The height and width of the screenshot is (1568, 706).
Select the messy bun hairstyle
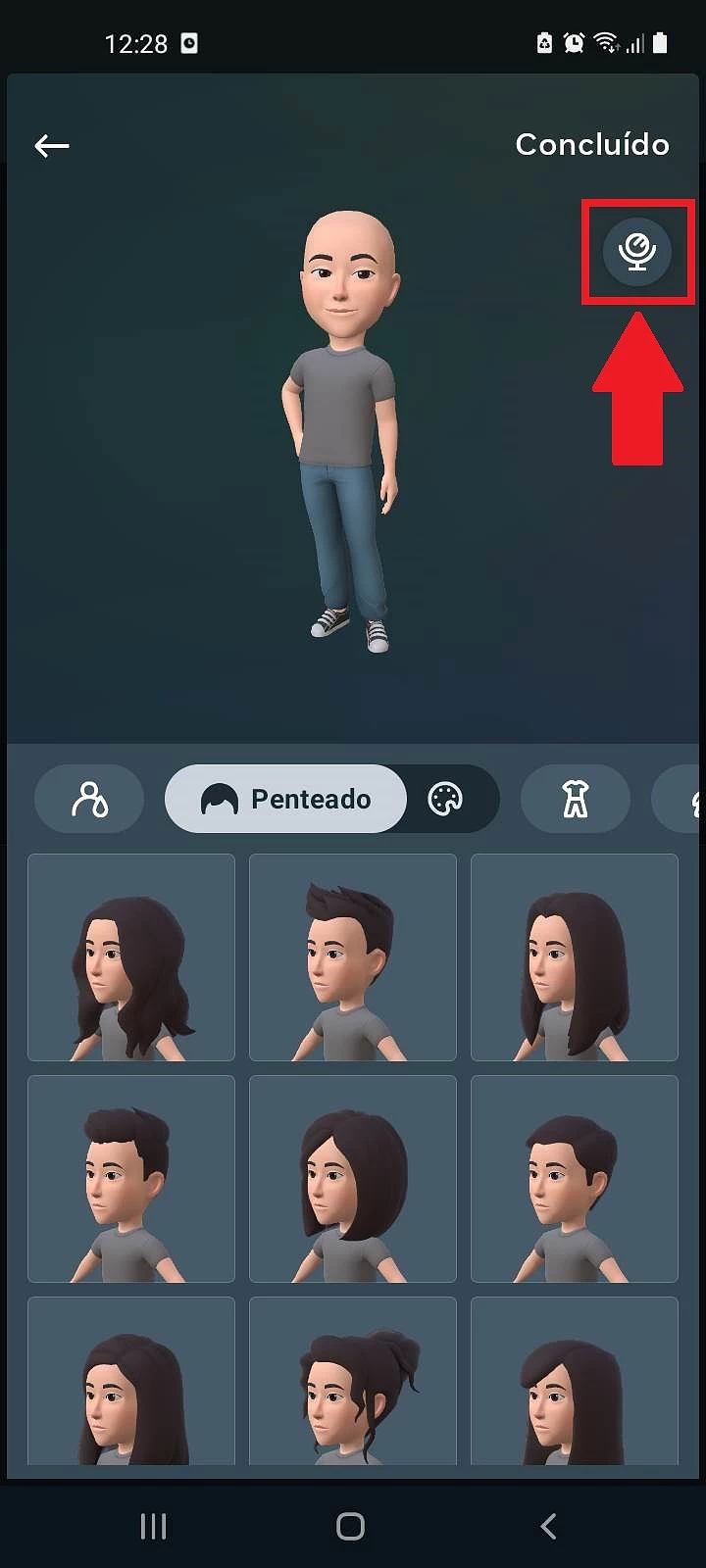[353, 1382]
